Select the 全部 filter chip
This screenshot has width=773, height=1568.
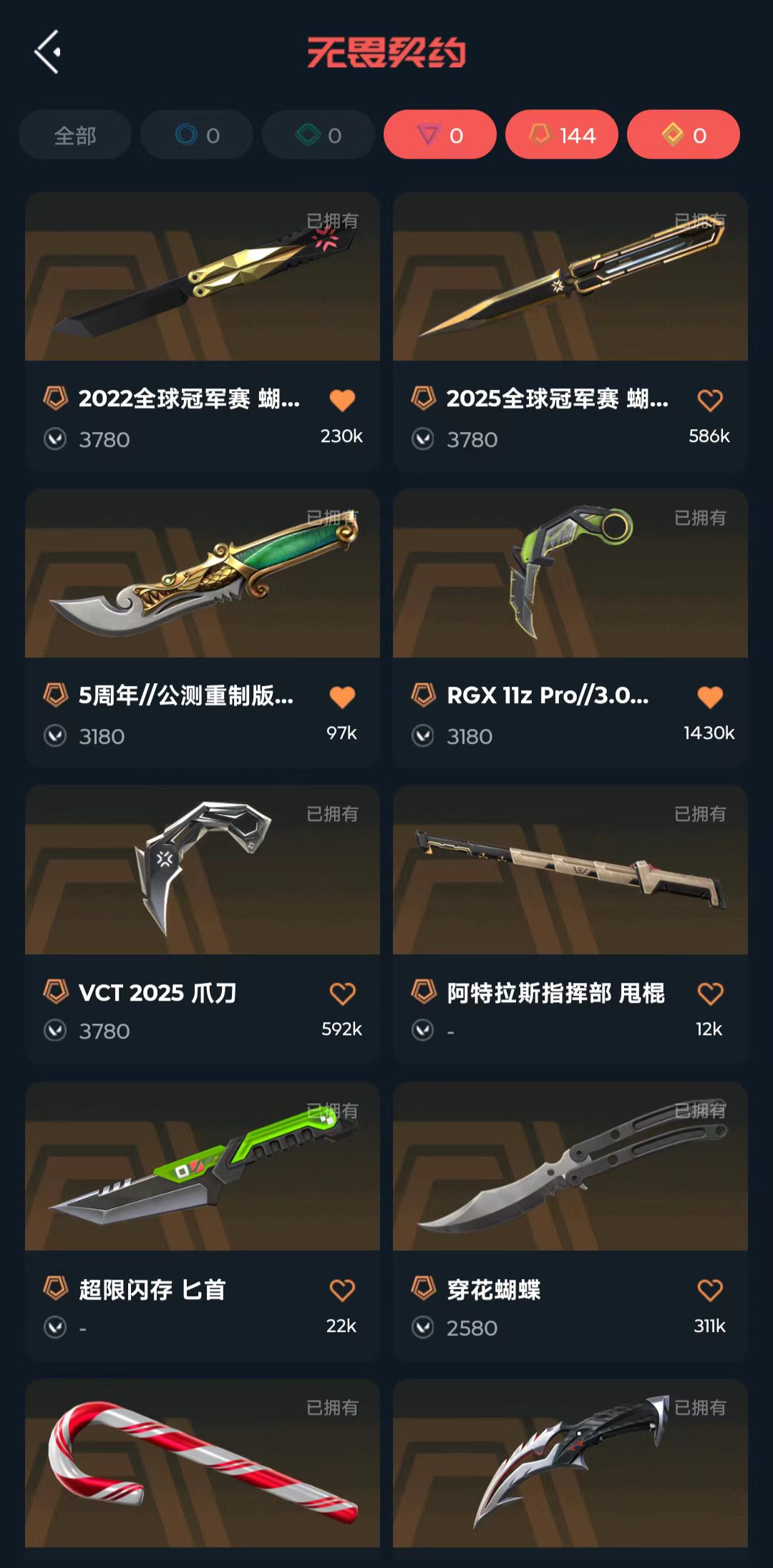pyautogui.click(x=75, y=135)
